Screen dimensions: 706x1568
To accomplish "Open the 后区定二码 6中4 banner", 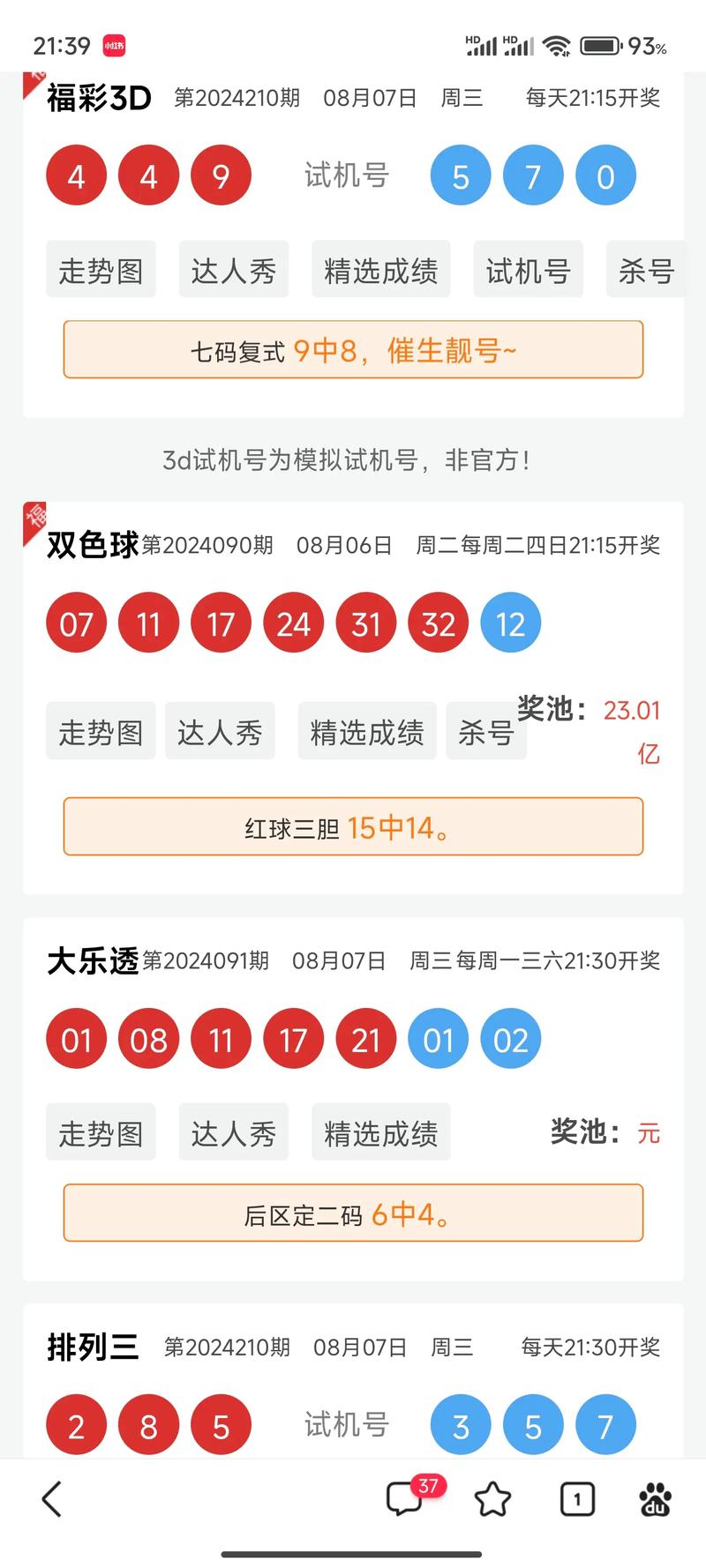I will coord(353,1213).
